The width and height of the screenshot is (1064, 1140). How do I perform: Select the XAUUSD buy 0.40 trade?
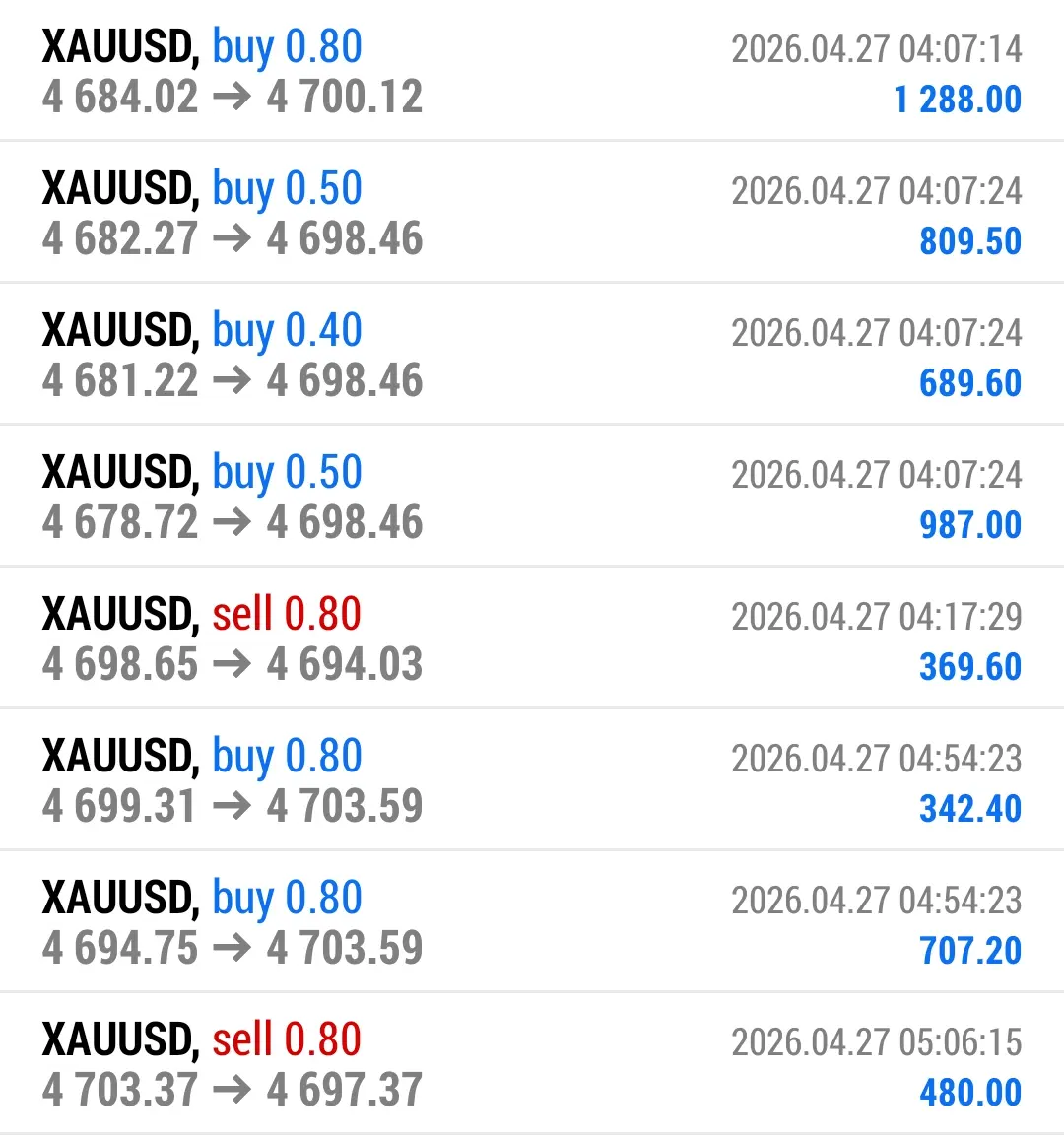(x=532, y=356)
